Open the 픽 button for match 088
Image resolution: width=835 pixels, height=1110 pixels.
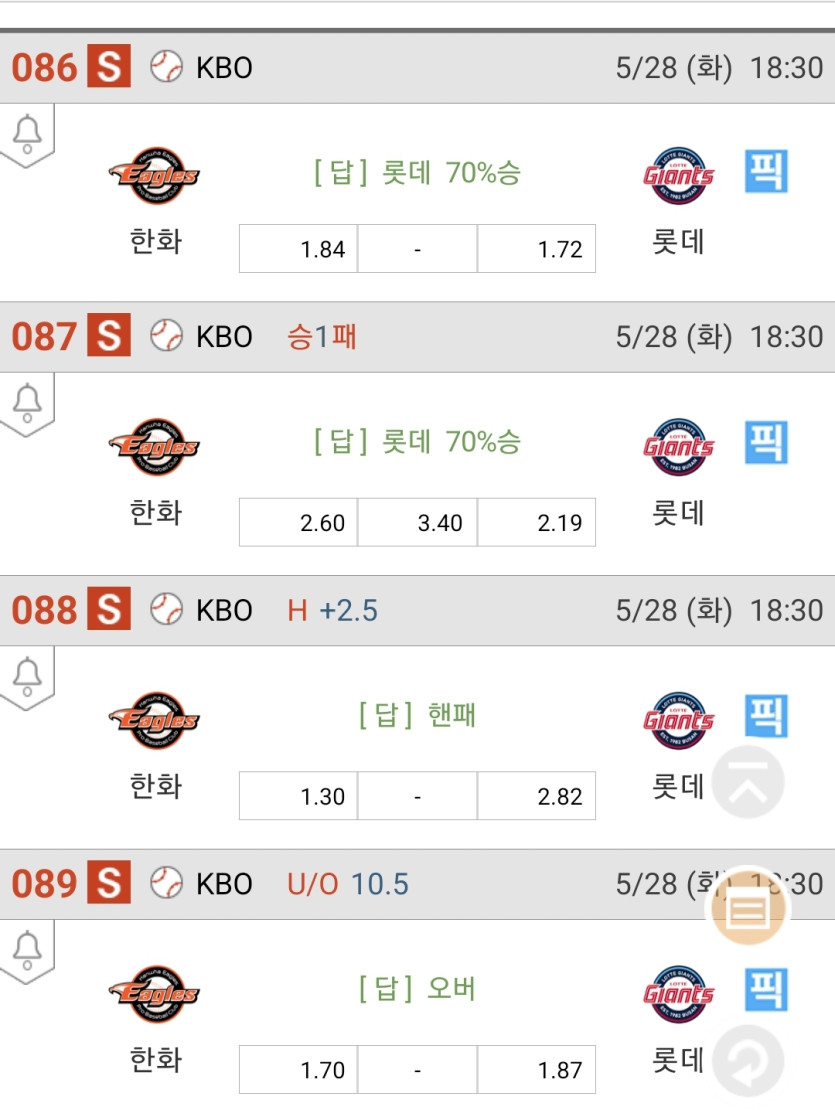(767, 716)
